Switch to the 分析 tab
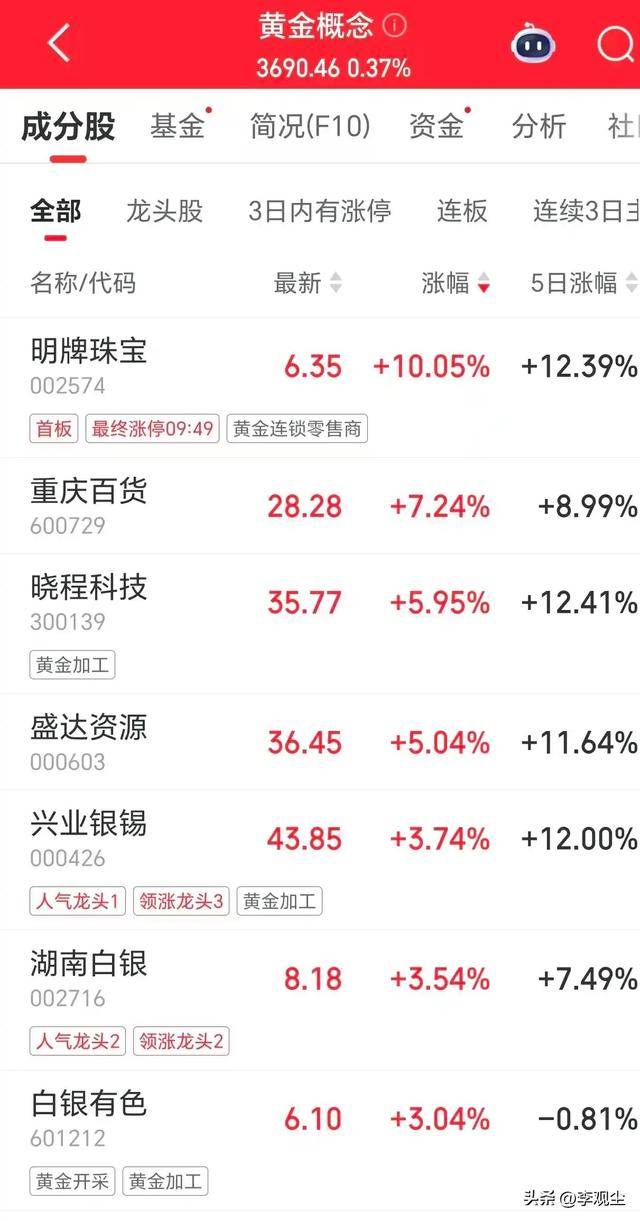640x1221 pixels. (539, 126)
